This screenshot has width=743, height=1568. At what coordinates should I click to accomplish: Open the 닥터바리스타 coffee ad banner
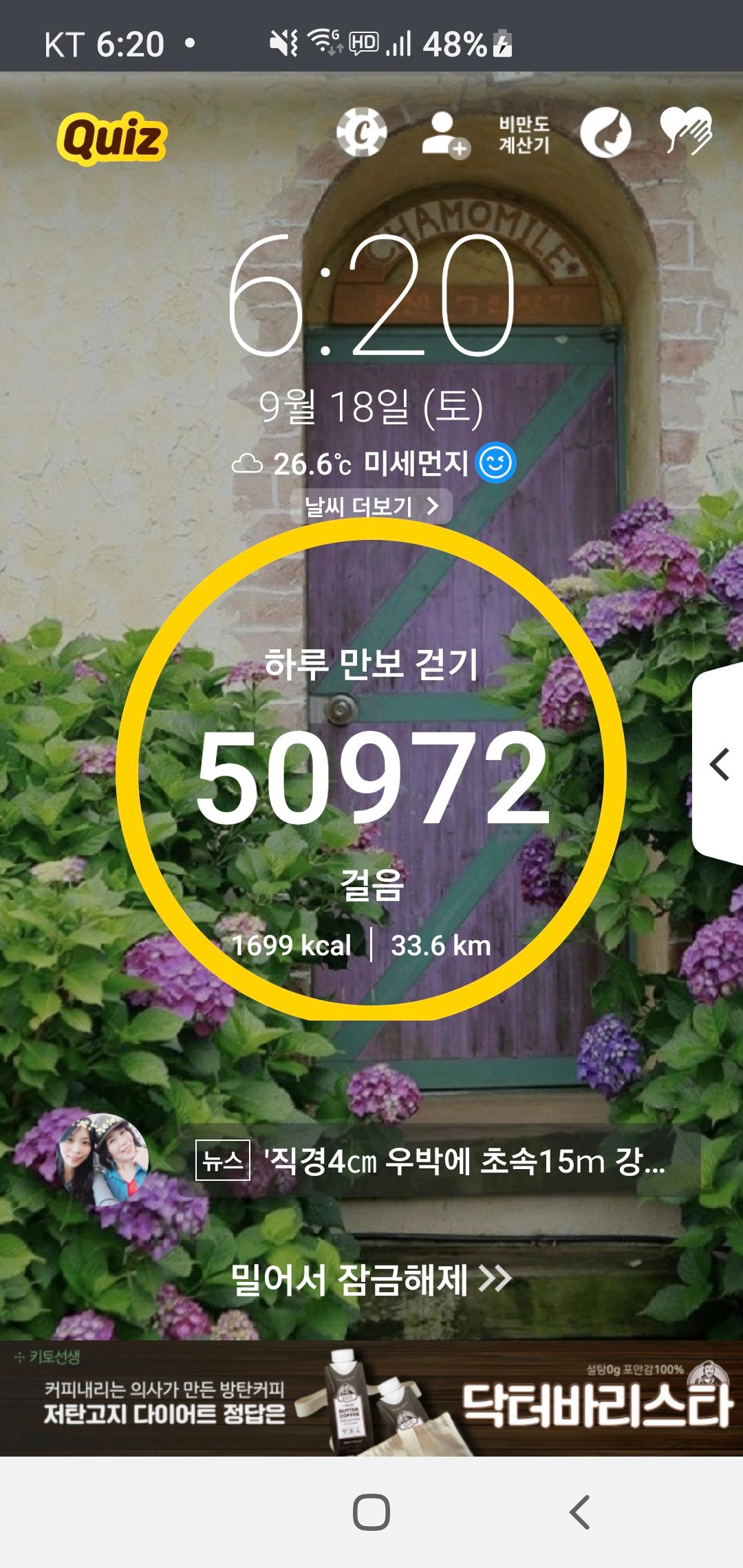click(x=371, y=1397)
